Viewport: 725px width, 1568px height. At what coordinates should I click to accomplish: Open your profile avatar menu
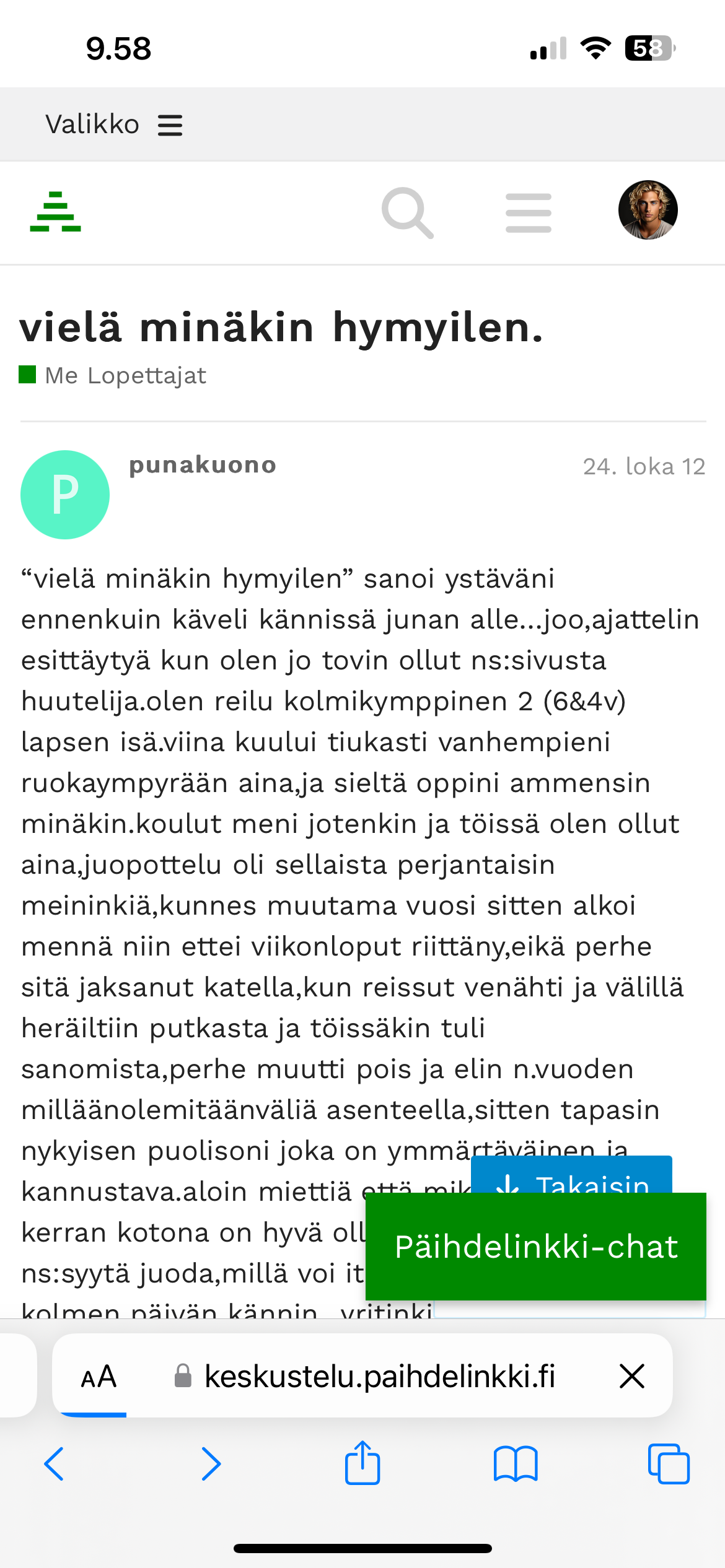pos(648,210)
